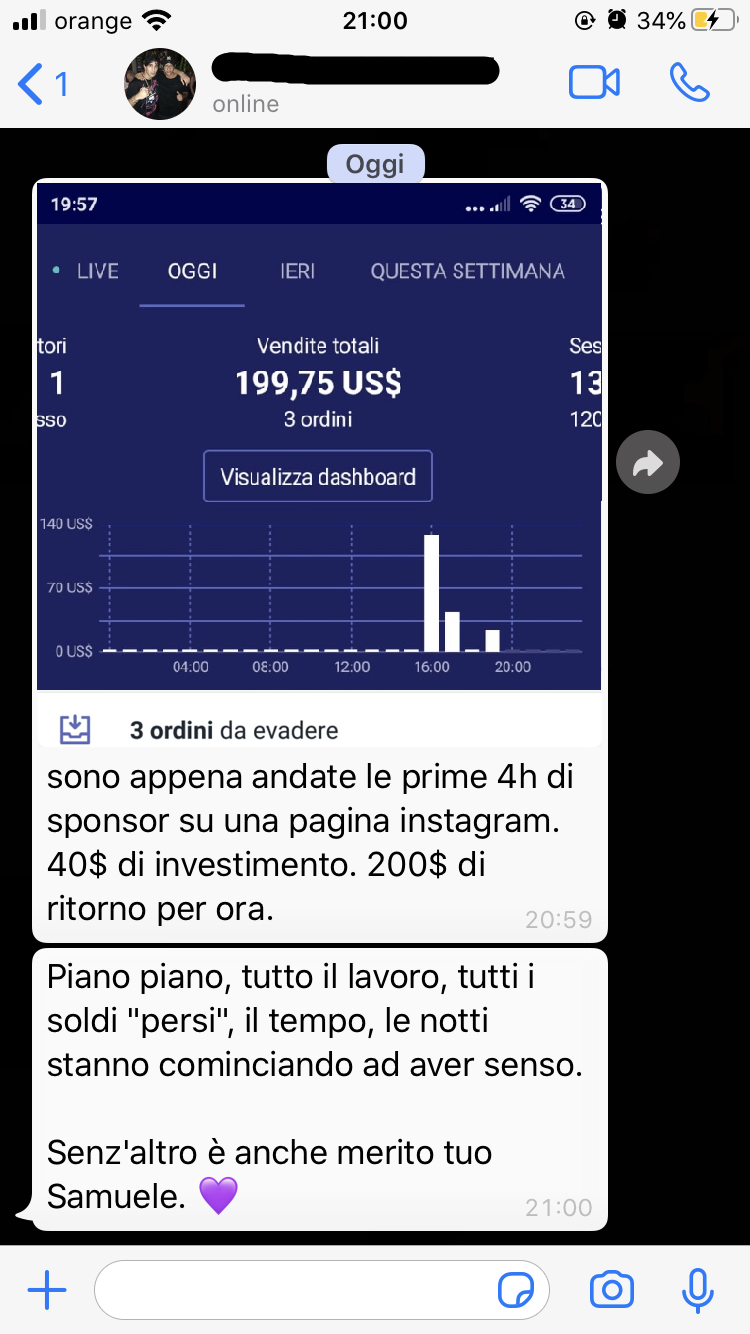Record a voice message with microphone
This screenshot has width=750, height=1334.
(x=697, y=1291)
